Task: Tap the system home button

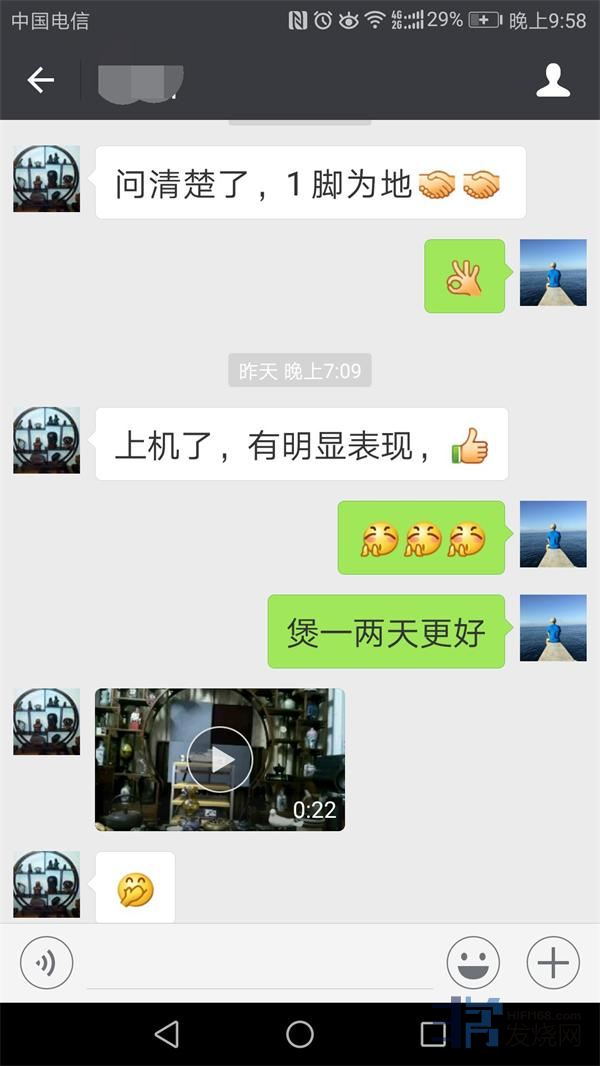Action: coord(300,1034)
